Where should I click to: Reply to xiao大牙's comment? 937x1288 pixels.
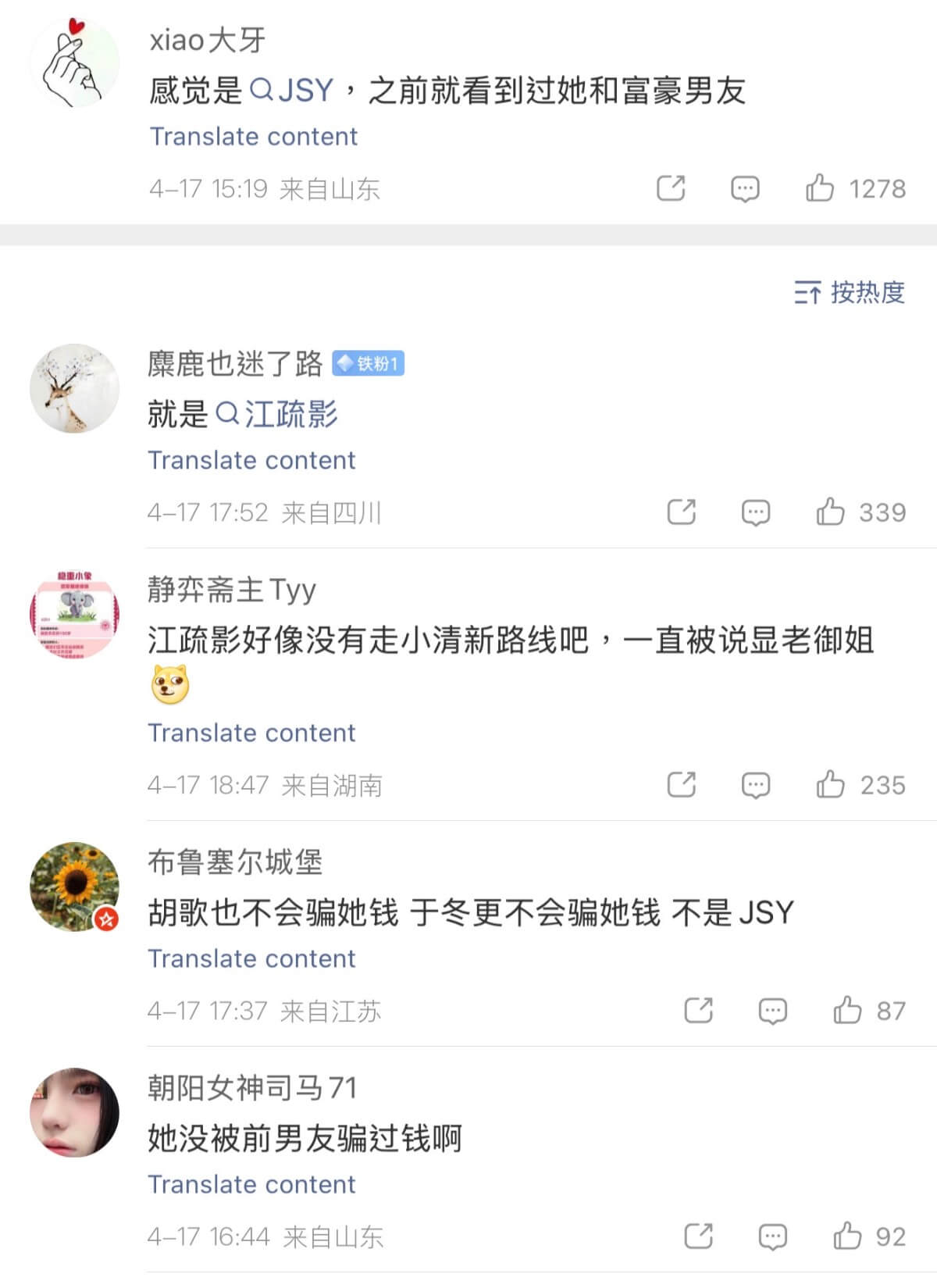tap(745, 188)
